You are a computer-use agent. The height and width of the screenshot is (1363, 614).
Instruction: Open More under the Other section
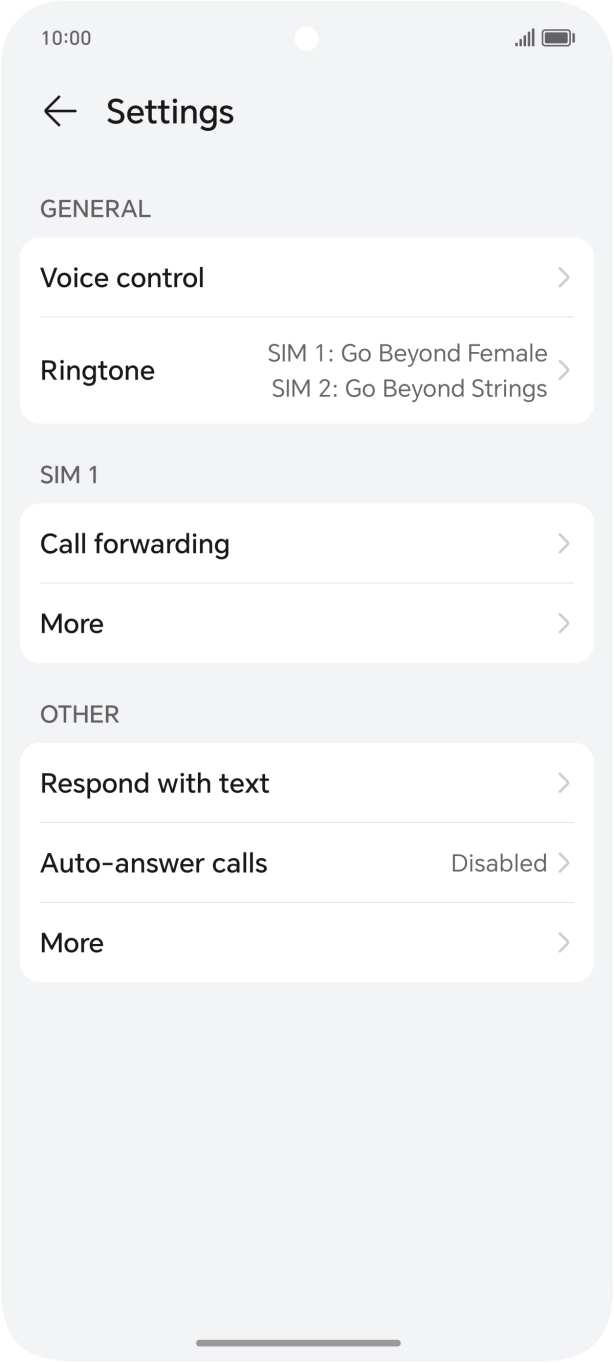coord(306,943)
